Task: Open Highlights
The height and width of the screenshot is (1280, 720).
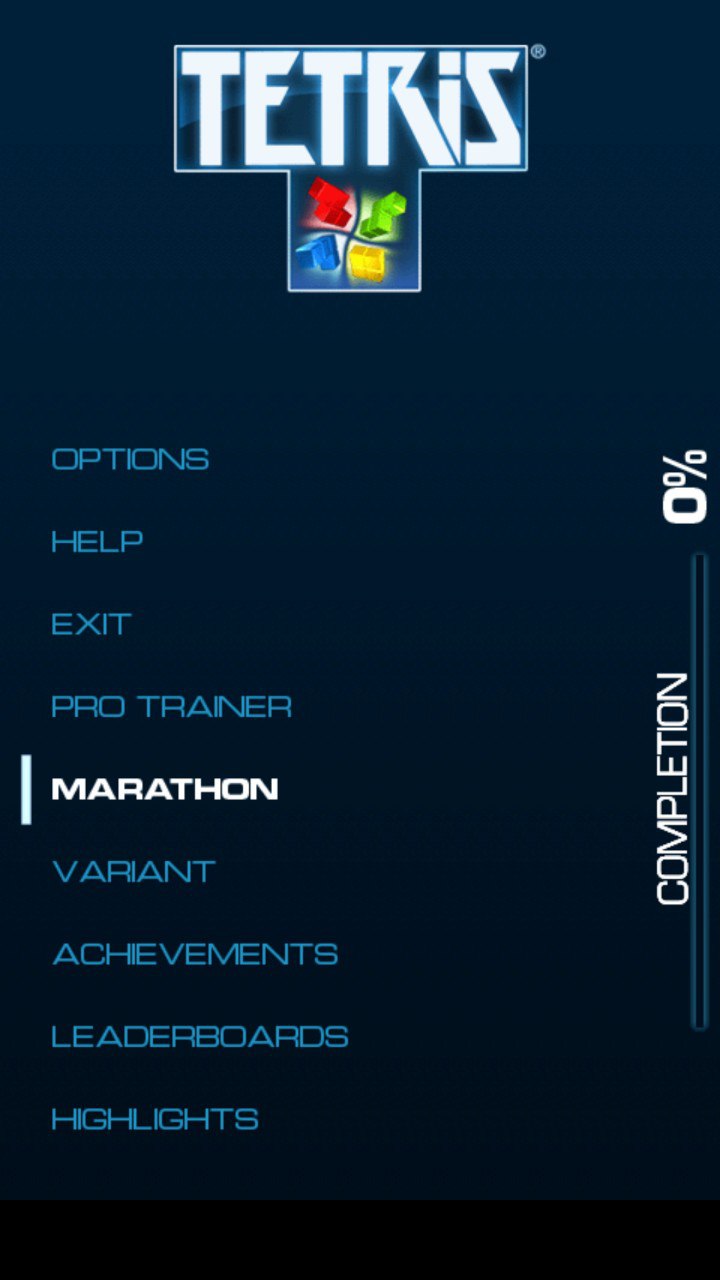Action: [x=155, y=1119]
